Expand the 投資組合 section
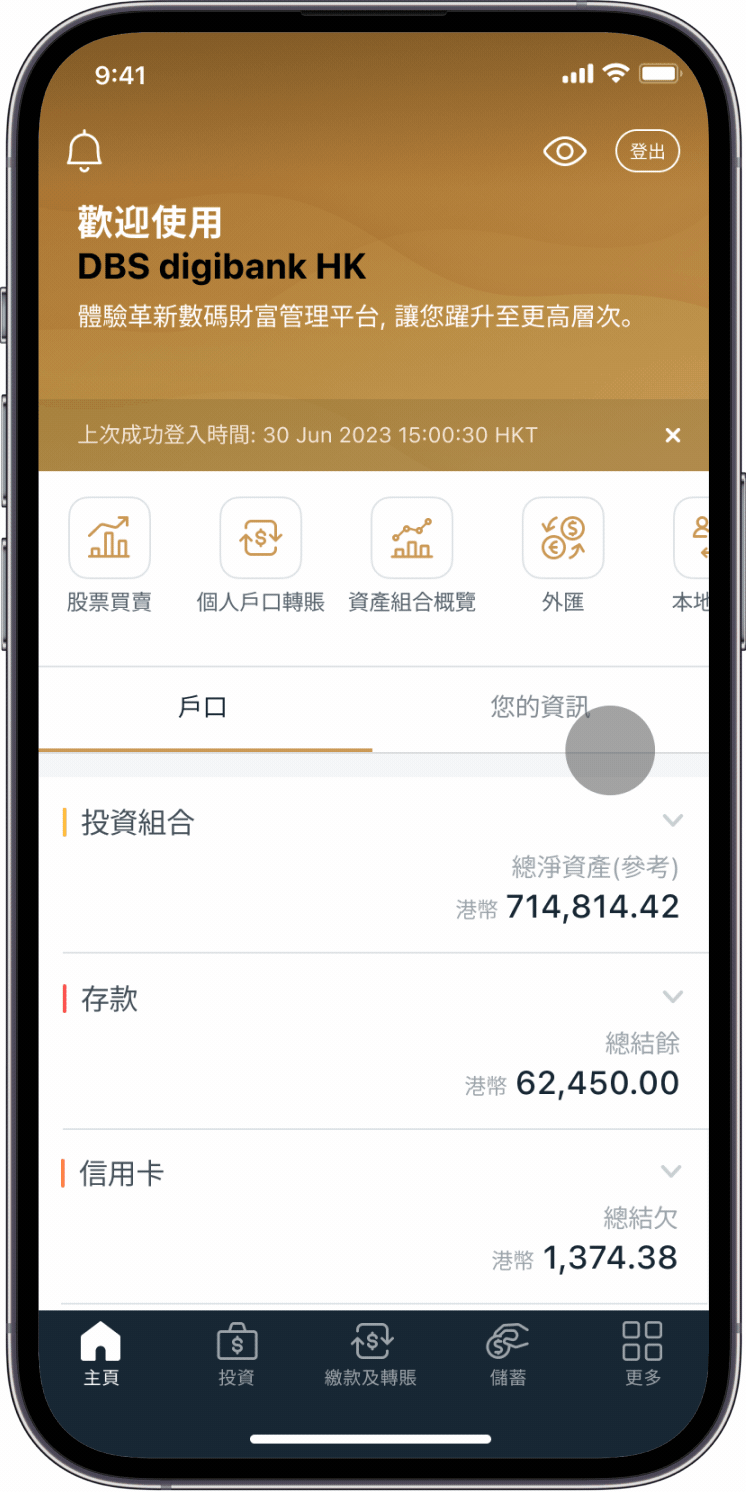 [x=673, y=821]
